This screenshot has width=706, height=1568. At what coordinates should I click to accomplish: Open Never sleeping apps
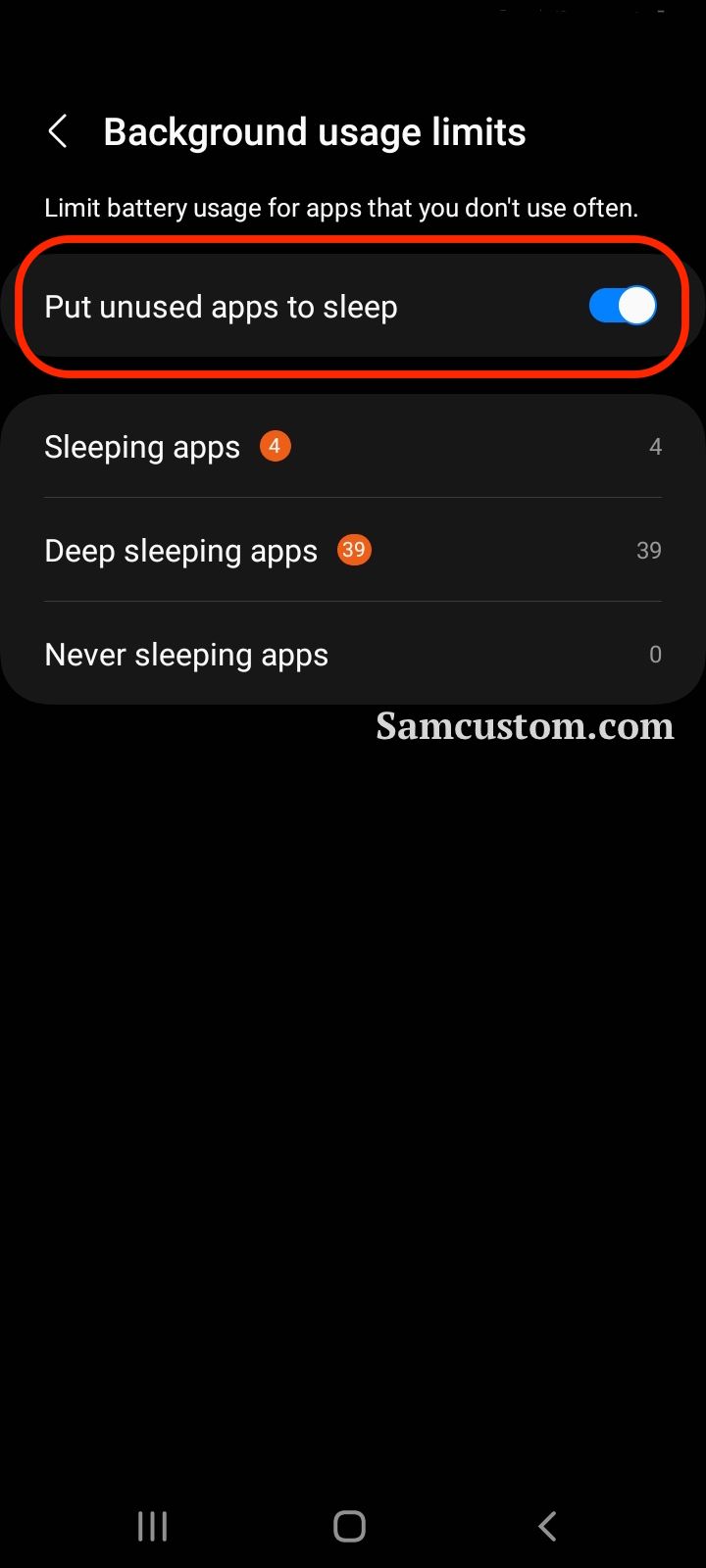[x=353, y=654]
